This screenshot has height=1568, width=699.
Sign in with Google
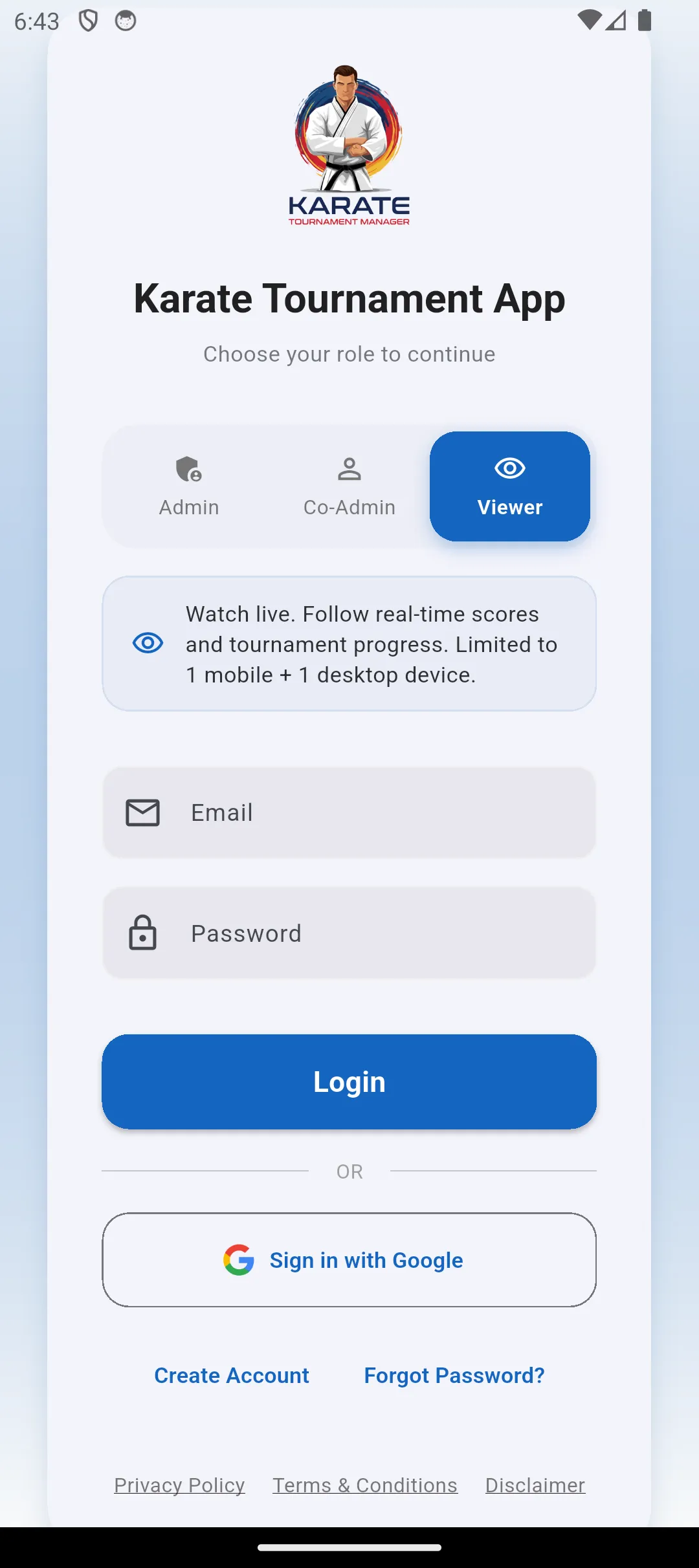click(349, 1260)
